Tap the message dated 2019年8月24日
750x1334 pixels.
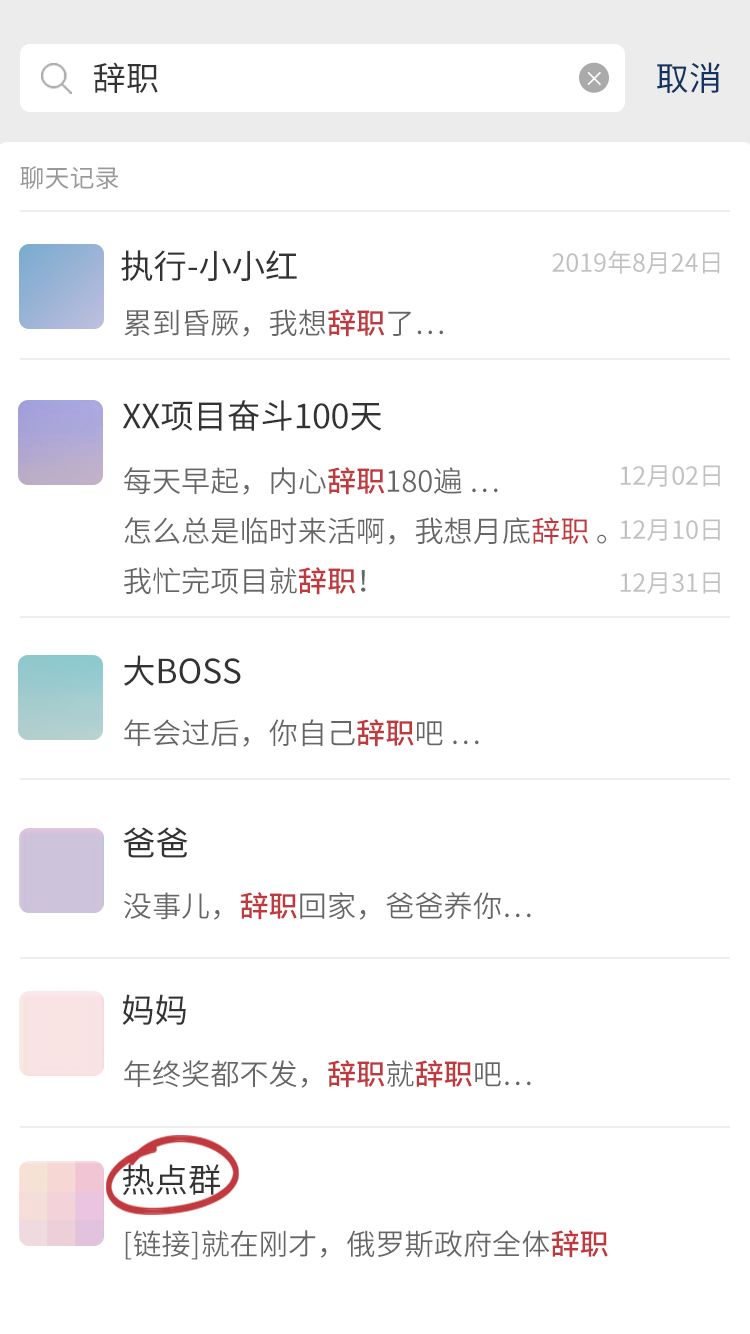(636, 263)
